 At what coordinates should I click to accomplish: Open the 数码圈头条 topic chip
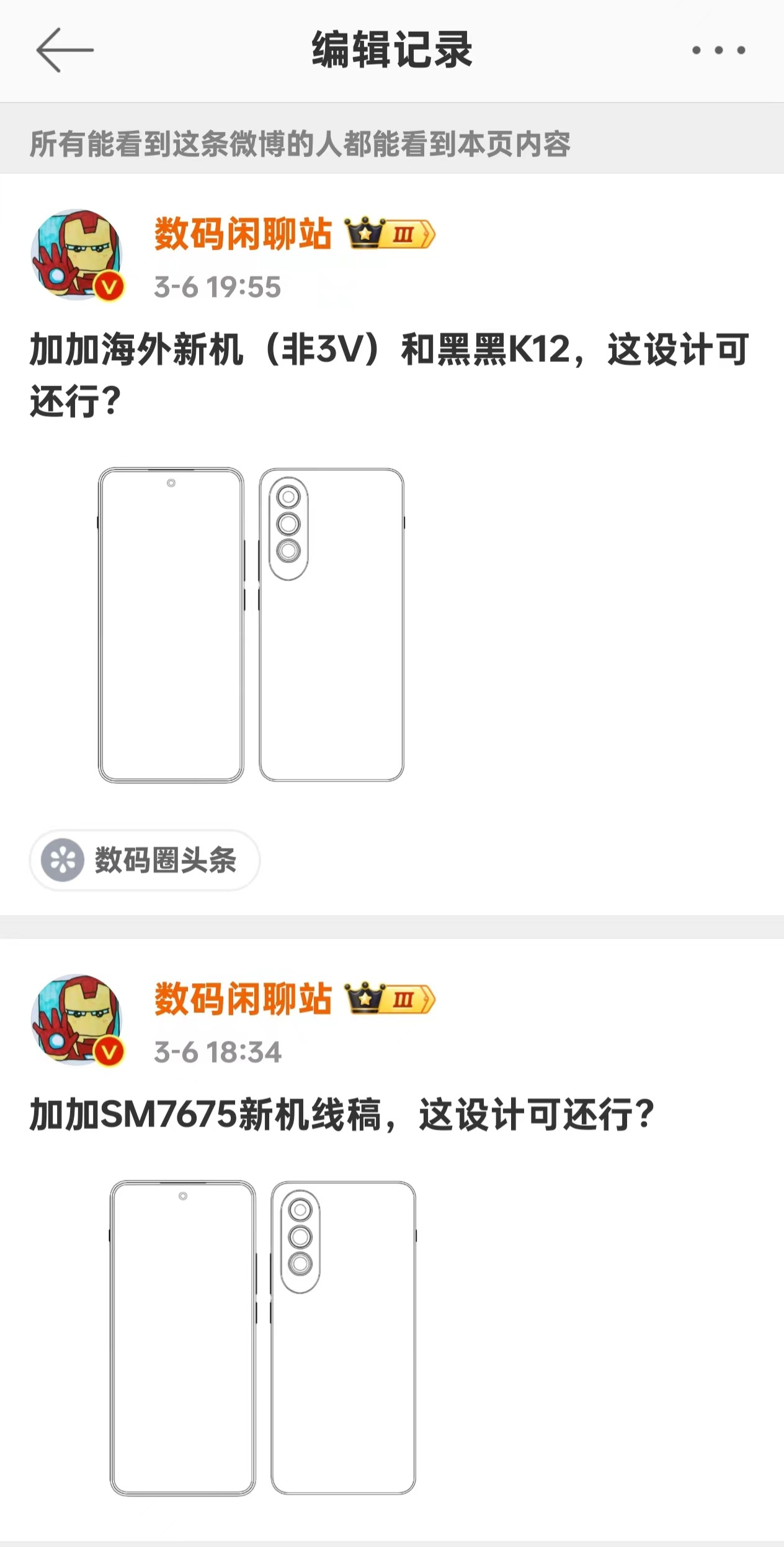[x=145, y=860]
